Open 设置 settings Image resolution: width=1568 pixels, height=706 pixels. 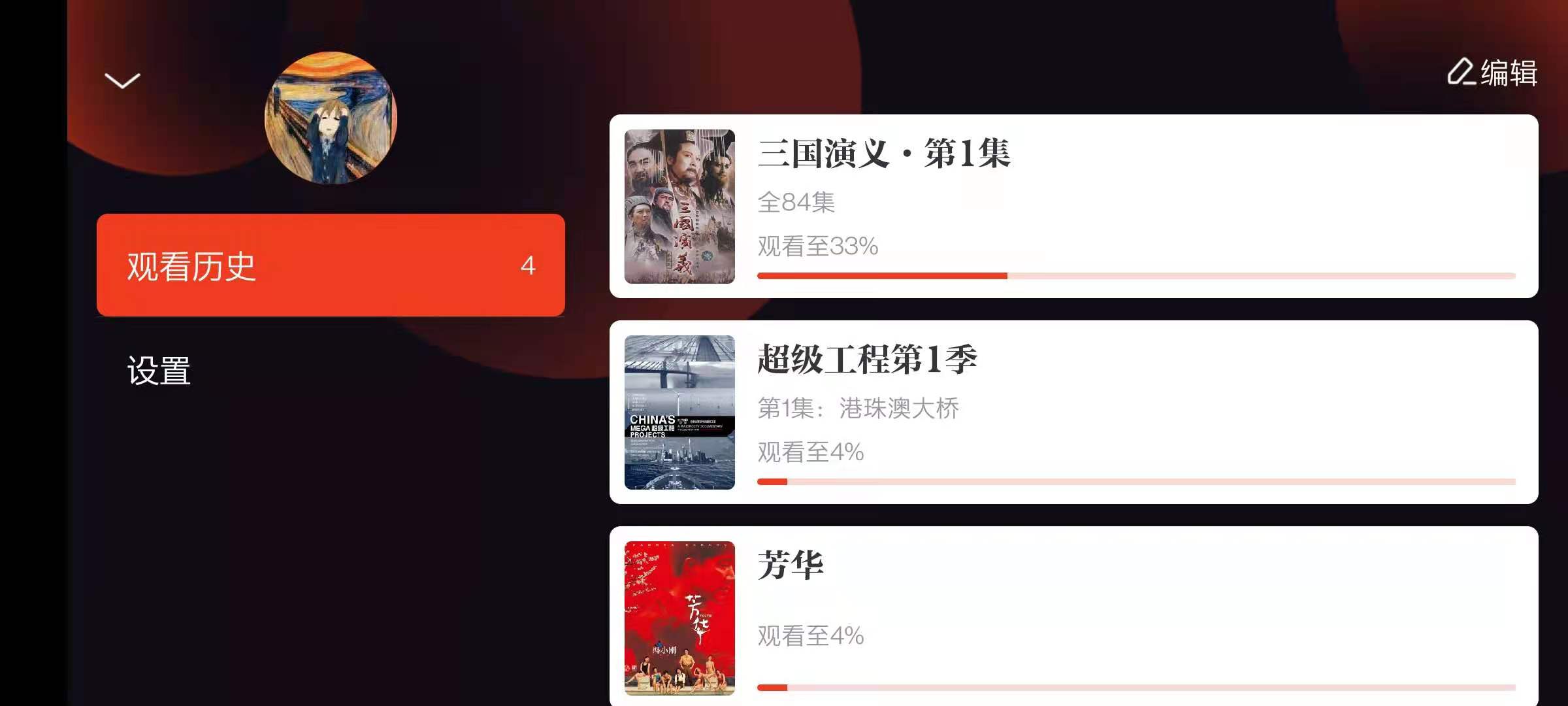(159, 371)
